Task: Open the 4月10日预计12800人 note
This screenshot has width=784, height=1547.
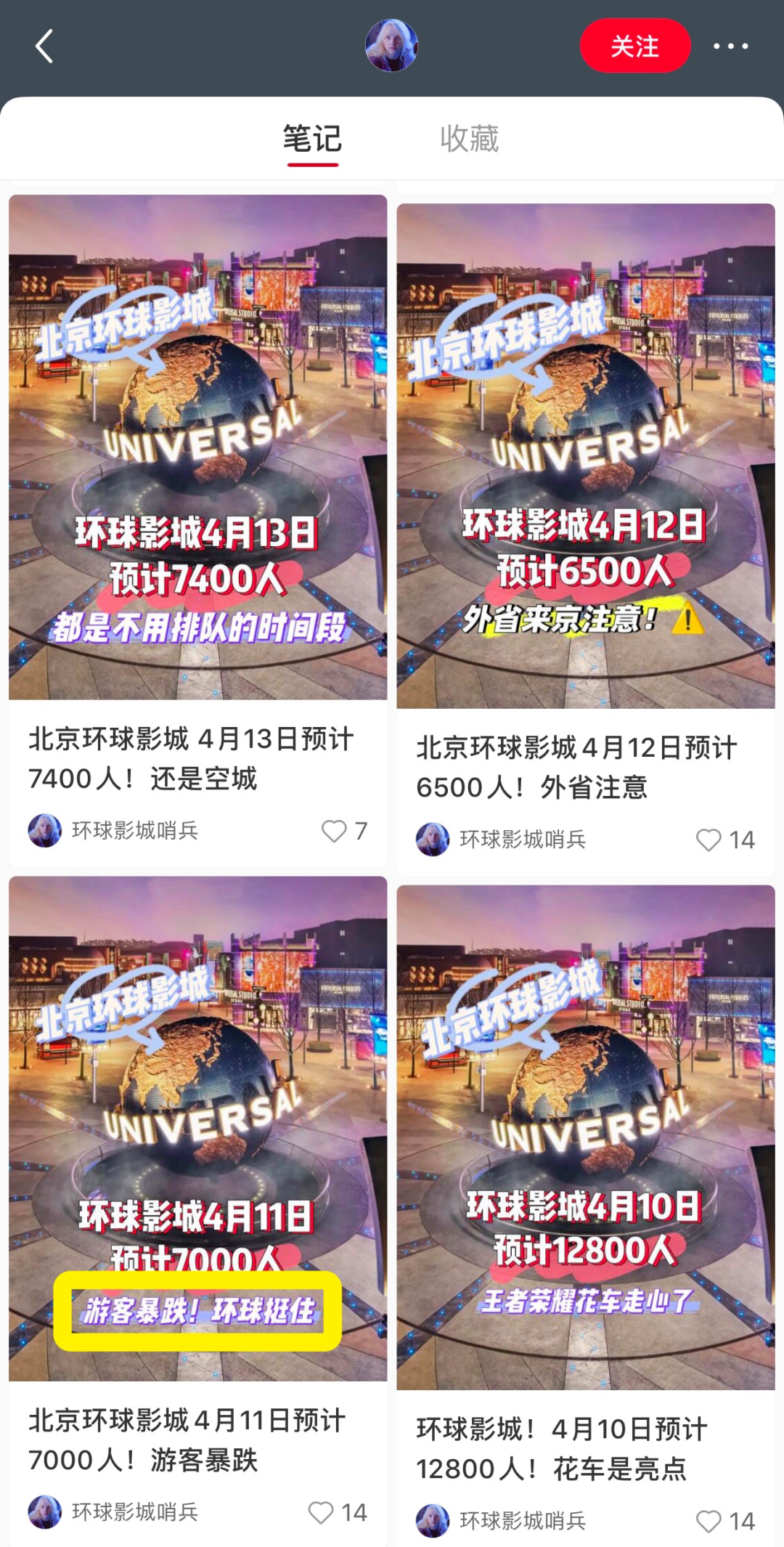Action: tap(585, 1137)
